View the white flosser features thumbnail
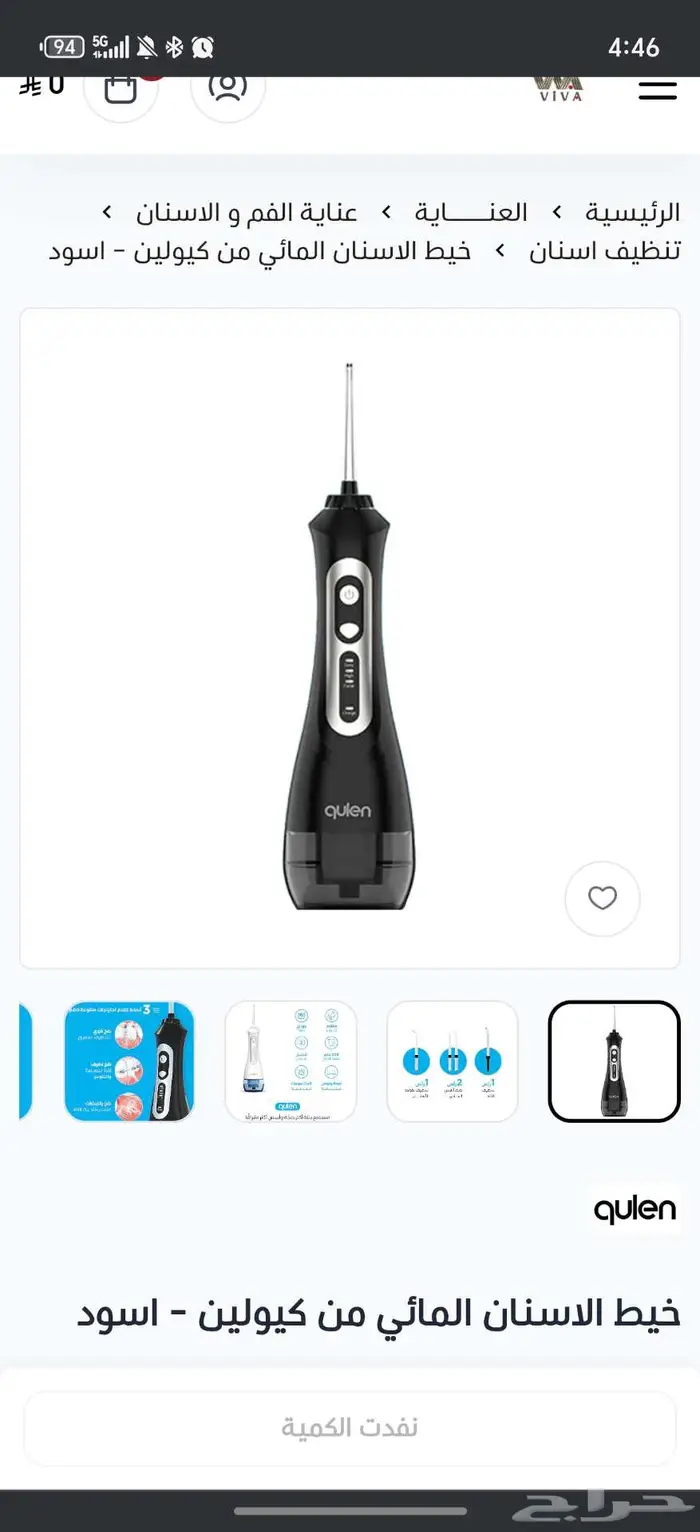 (290, 1061)
